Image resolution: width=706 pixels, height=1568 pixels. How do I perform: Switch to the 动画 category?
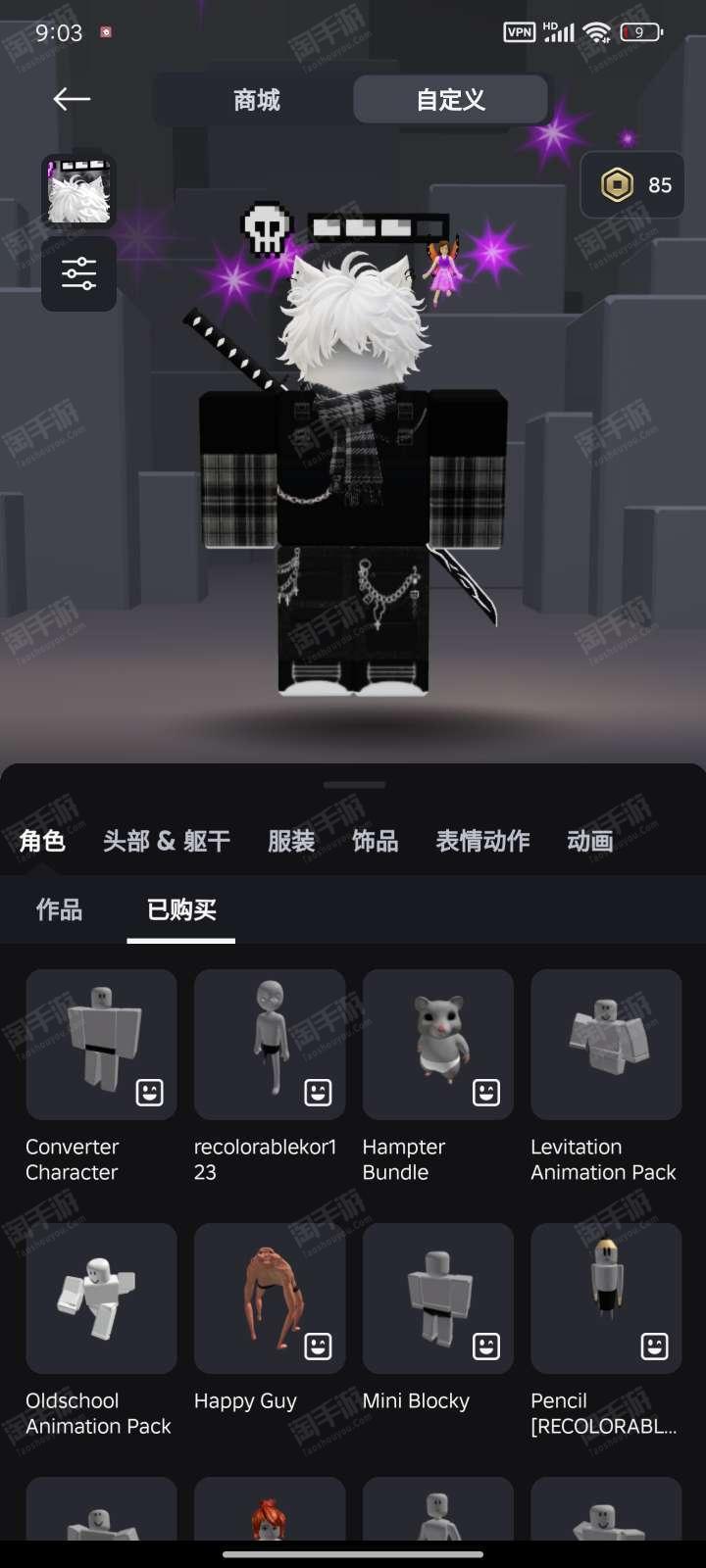click(590, 841)
